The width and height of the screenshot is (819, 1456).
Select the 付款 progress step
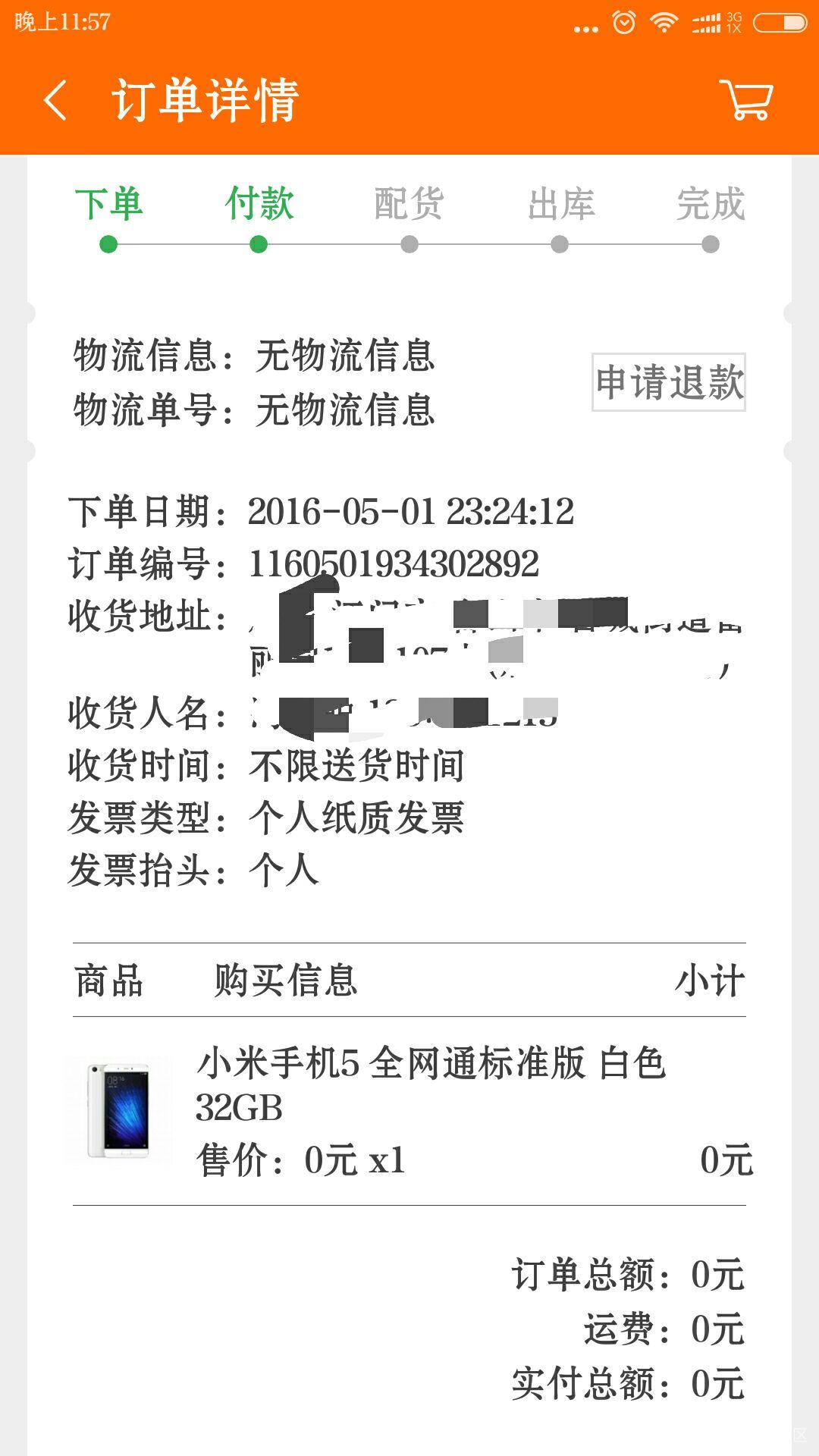(258, 203)
